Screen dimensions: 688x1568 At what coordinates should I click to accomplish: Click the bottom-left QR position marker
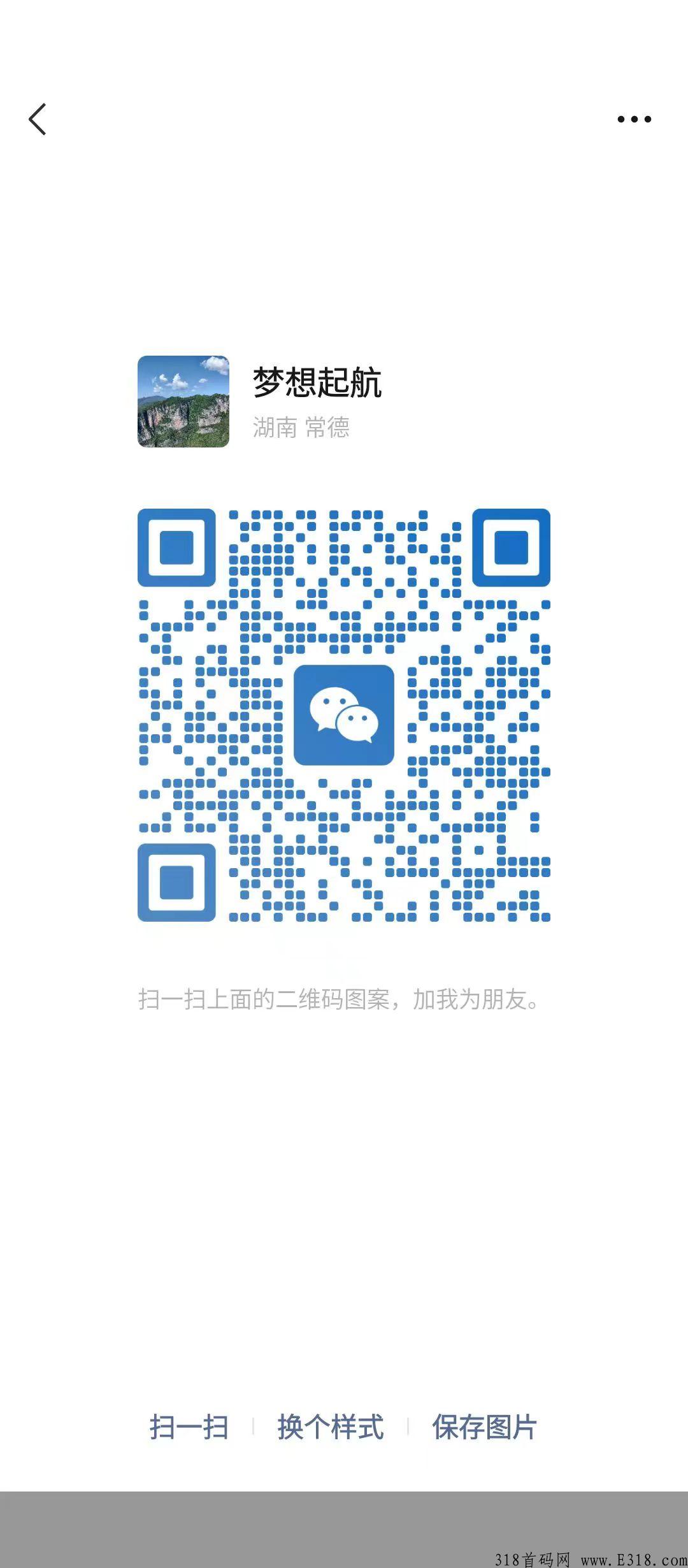[x=180, y=882]
